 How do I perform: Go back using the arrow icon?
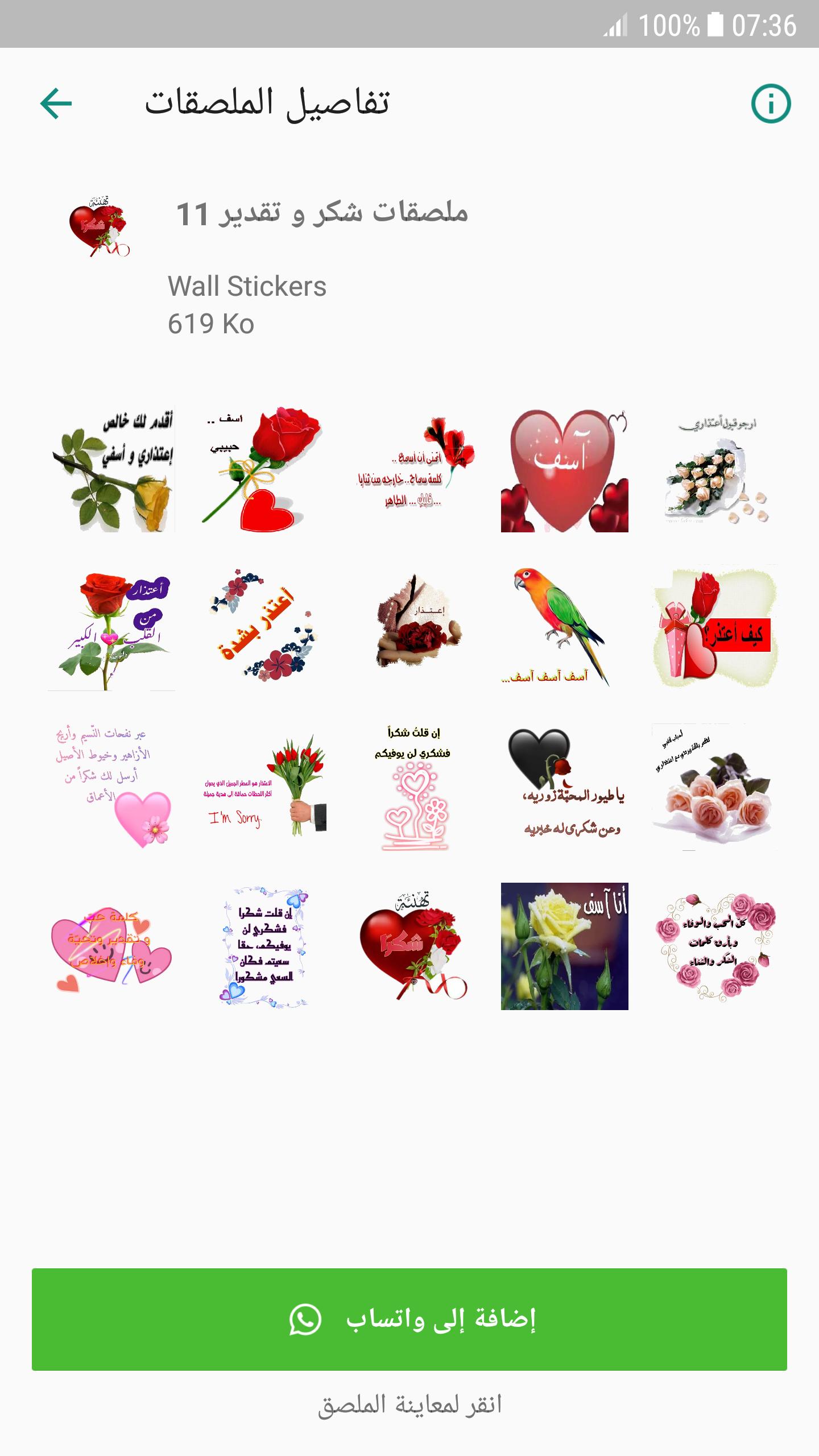[56, 104]
